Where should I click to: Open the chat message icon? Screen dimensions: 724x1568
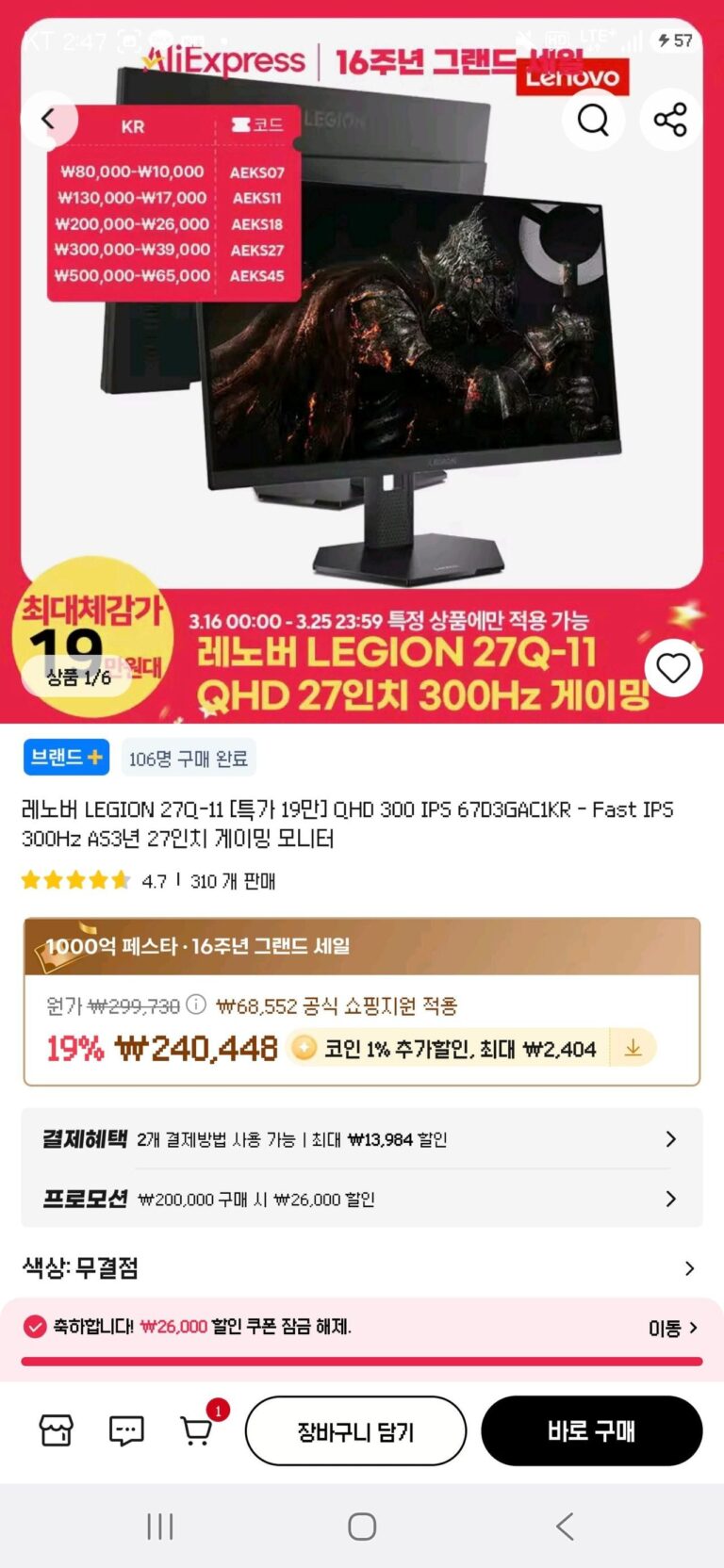[x=126, y=1430]
